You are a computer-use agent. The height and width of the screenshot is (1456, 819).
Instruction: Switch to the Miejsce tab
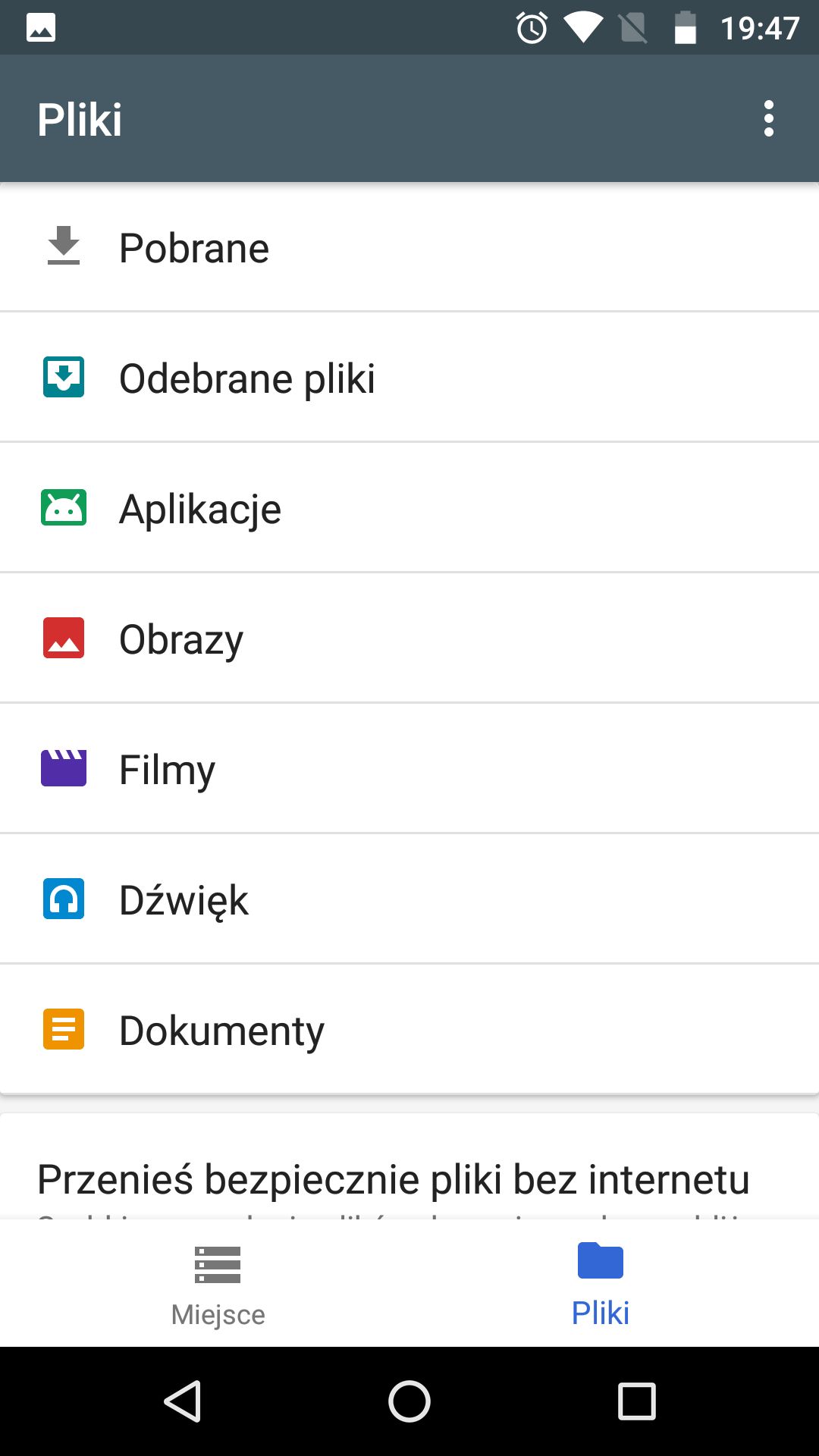click(218, 1284)
